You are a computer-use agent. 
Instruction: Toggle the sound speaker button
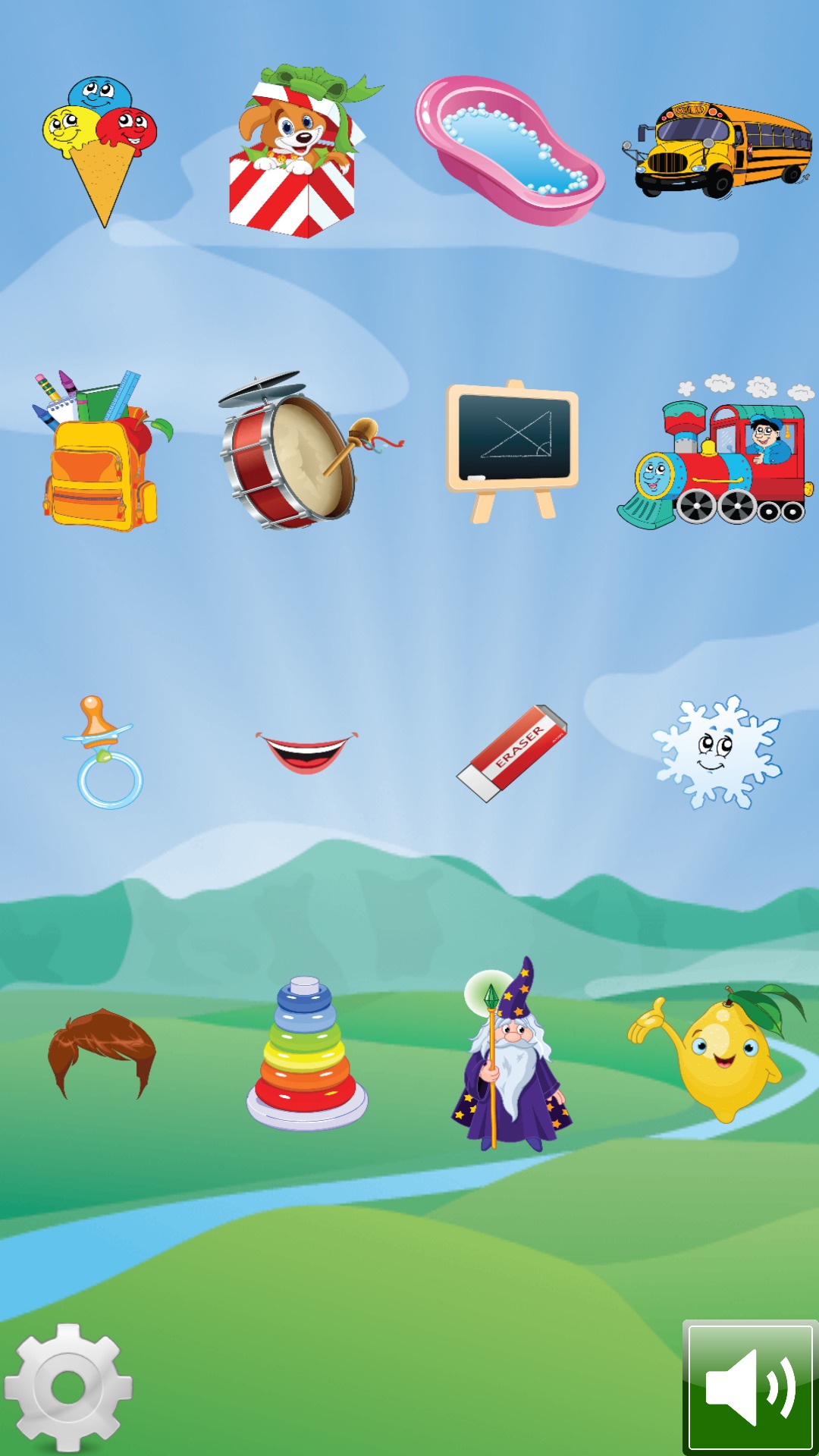point(749,1388)
